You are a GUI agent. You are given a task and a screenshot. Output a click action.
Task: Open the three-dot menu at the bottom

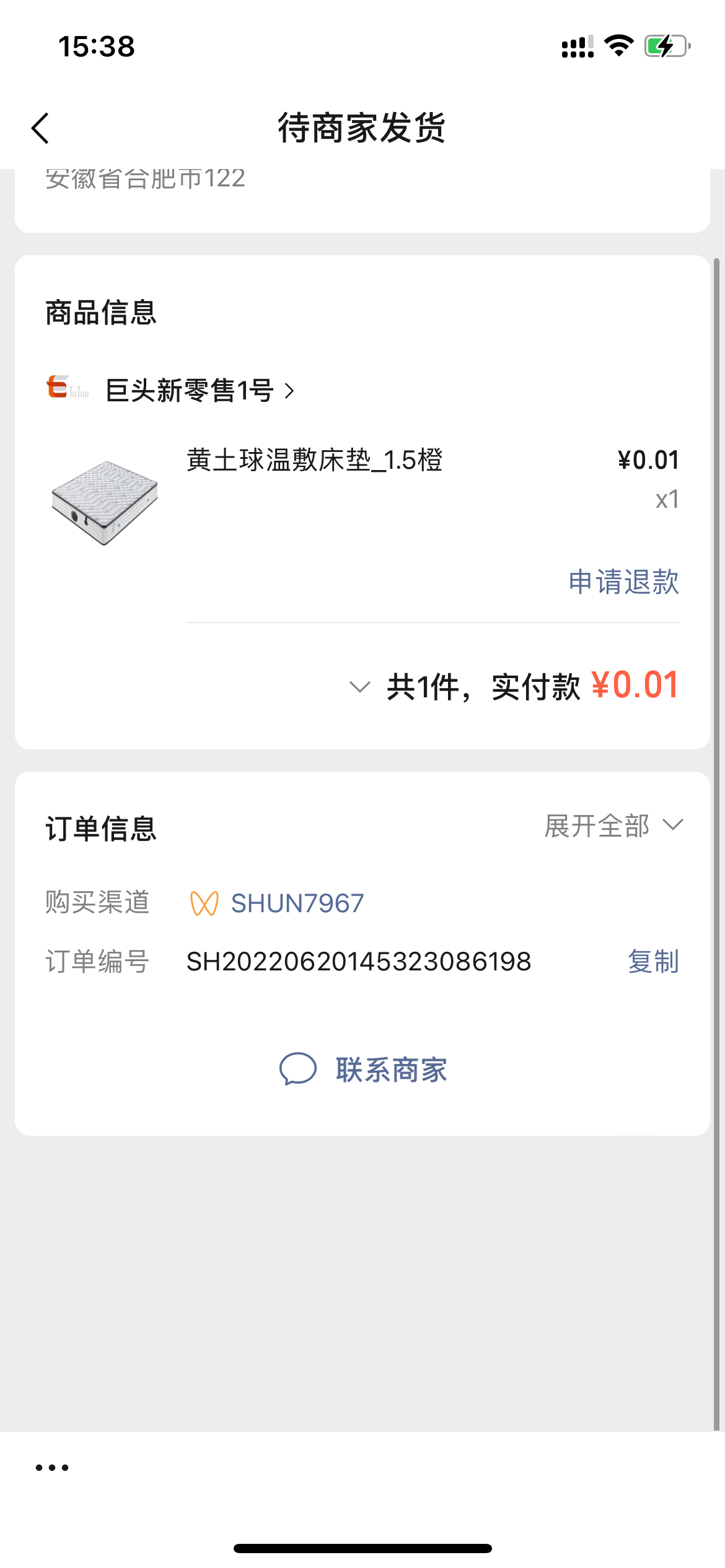click(x=52, y=1467)
